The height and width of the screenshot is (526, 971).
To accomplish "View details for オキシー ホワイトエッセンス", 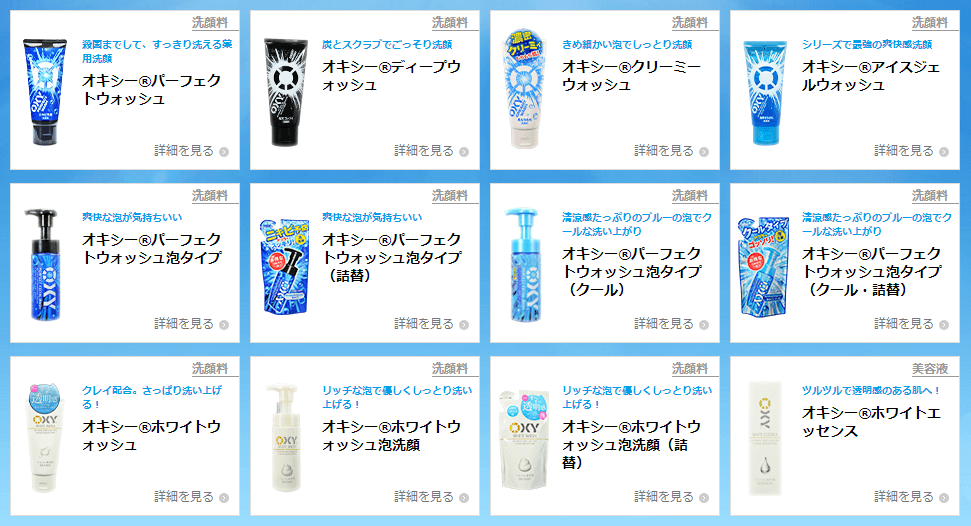I will (911, 496).
